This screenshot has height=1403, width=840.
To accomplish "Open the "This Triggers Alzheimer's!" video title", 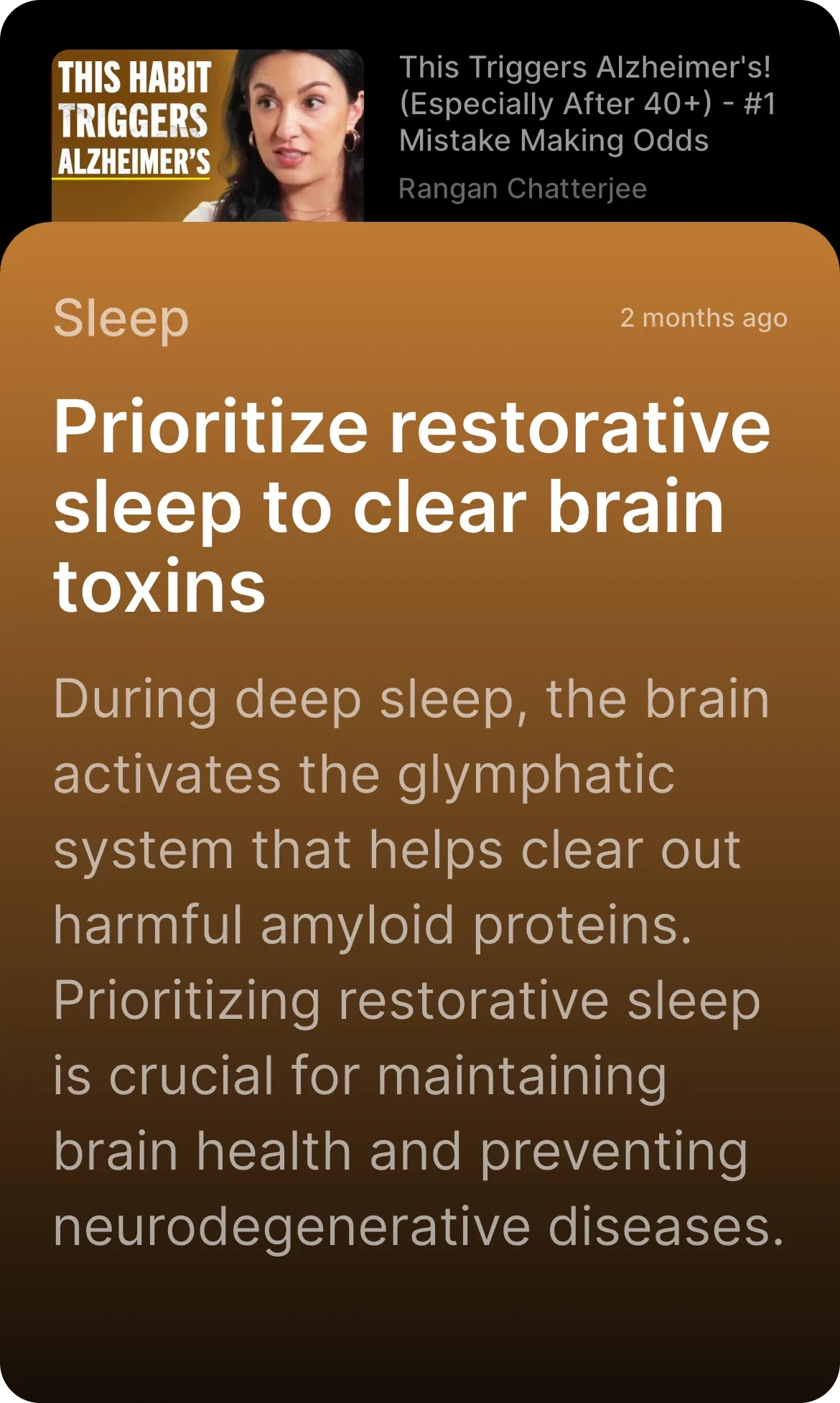I will coord(587,104).
